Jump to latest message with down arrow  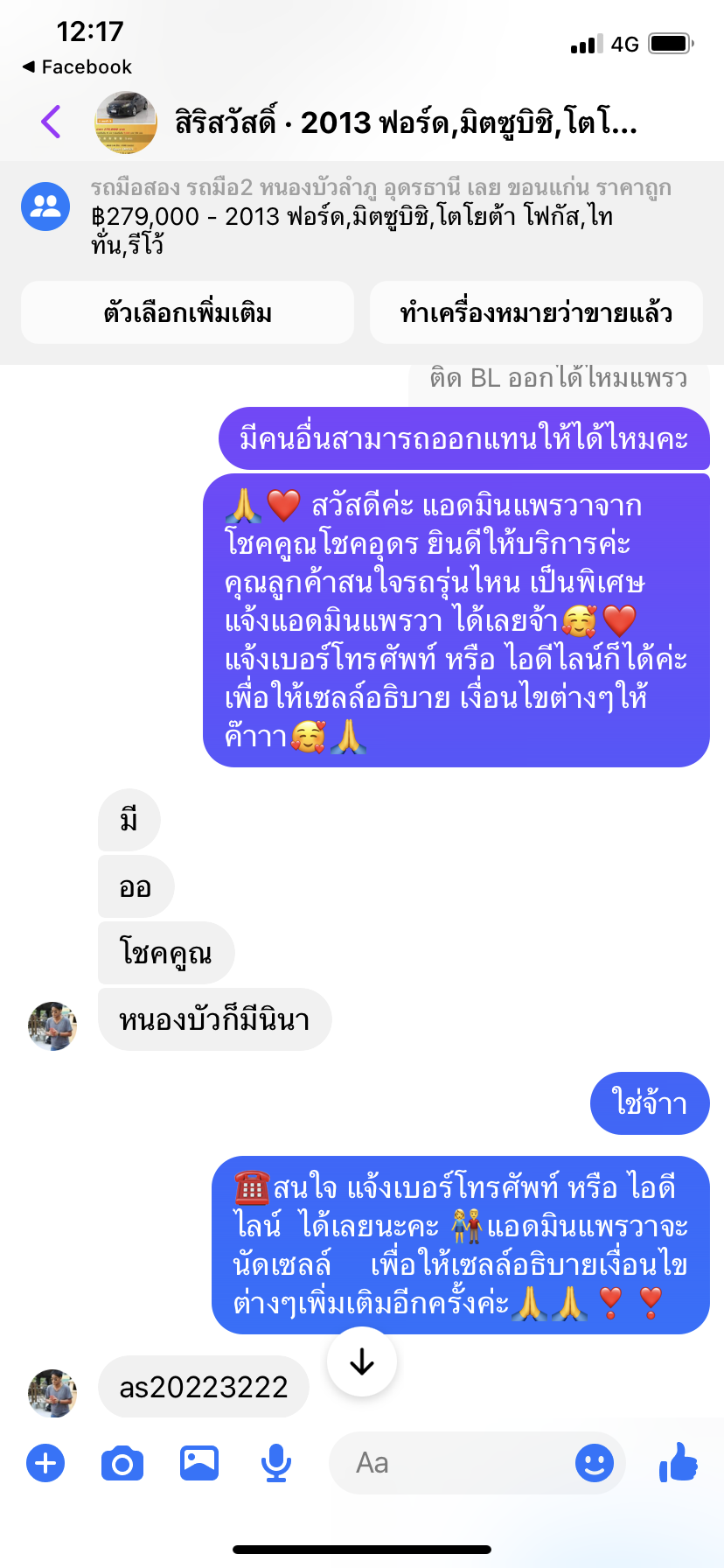coord(362,1361)
